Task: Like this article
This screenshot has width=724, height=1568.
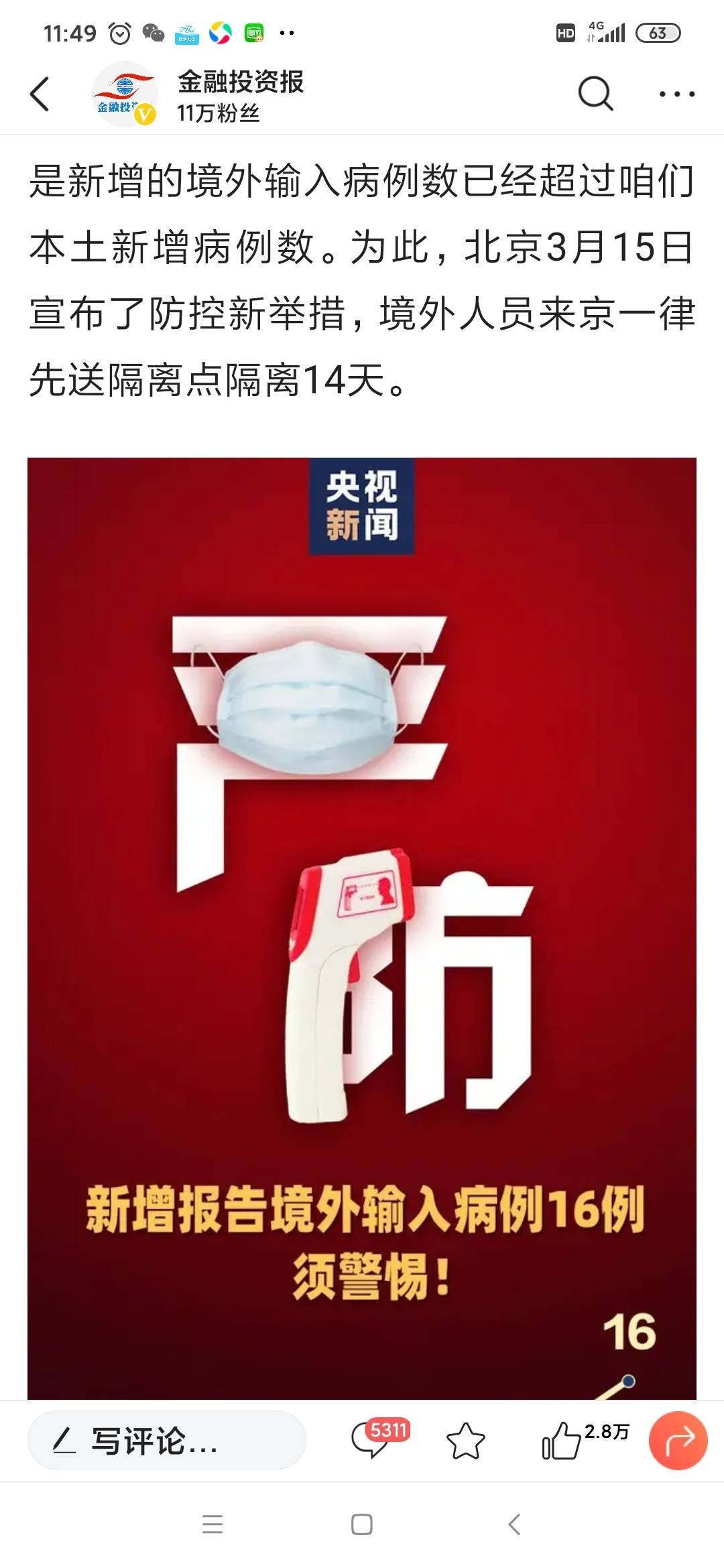Action: point(562,1441)
